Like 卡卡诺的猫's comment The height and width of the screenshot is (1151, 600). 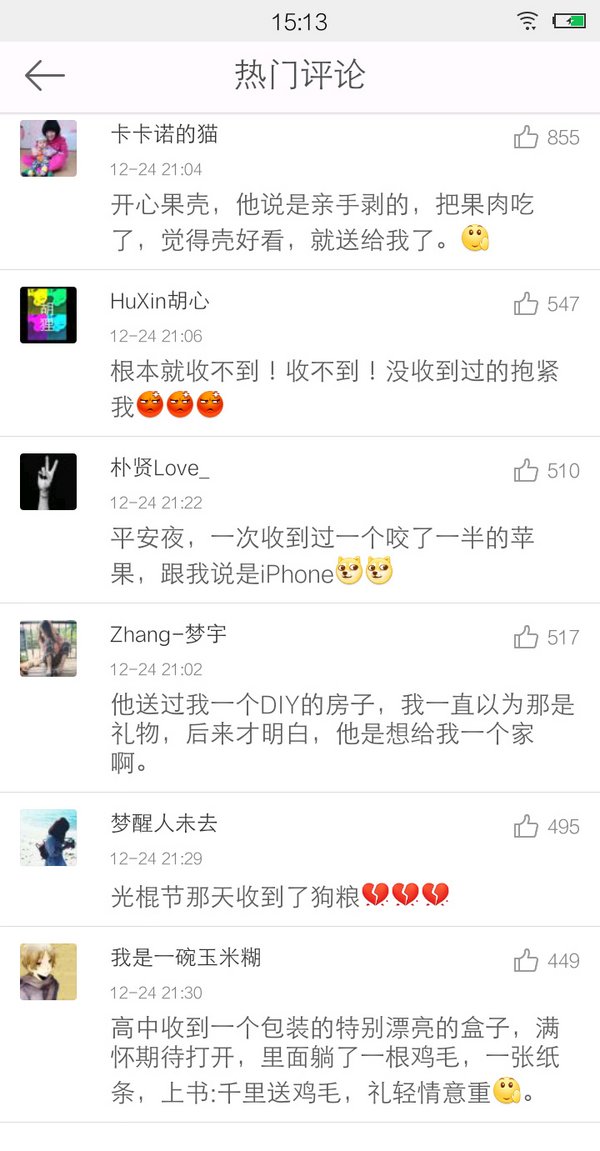pos(526,138)
